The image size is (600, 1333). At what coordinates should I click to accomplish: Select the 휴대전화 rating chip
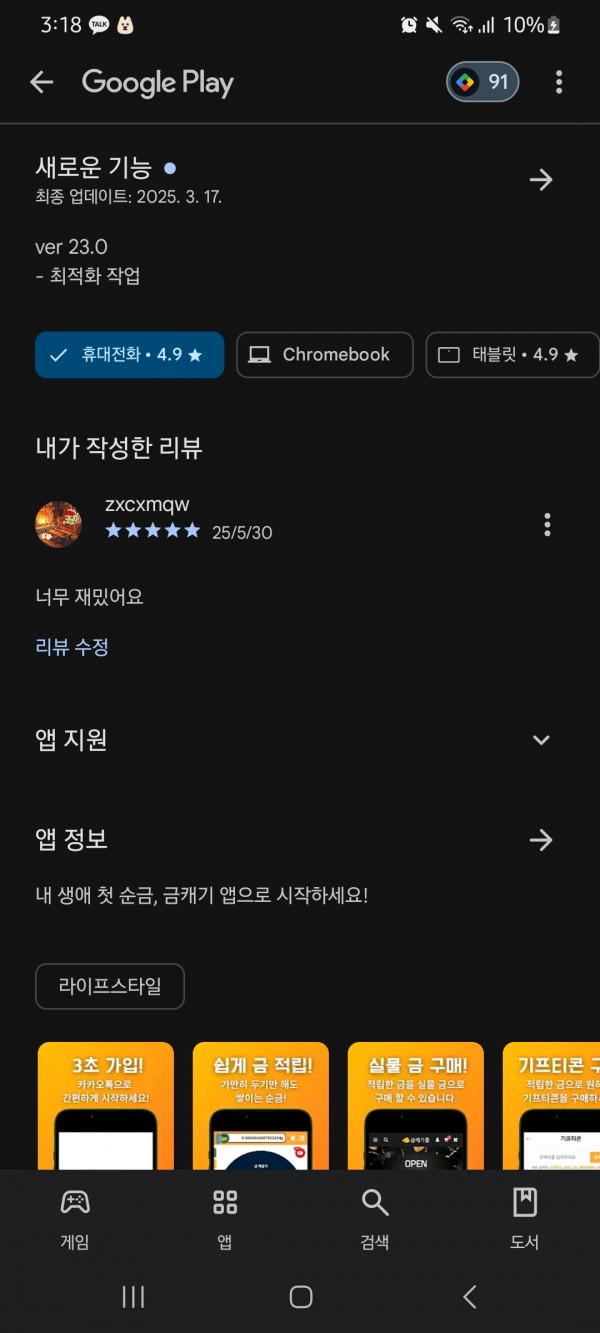coord(129,355)
